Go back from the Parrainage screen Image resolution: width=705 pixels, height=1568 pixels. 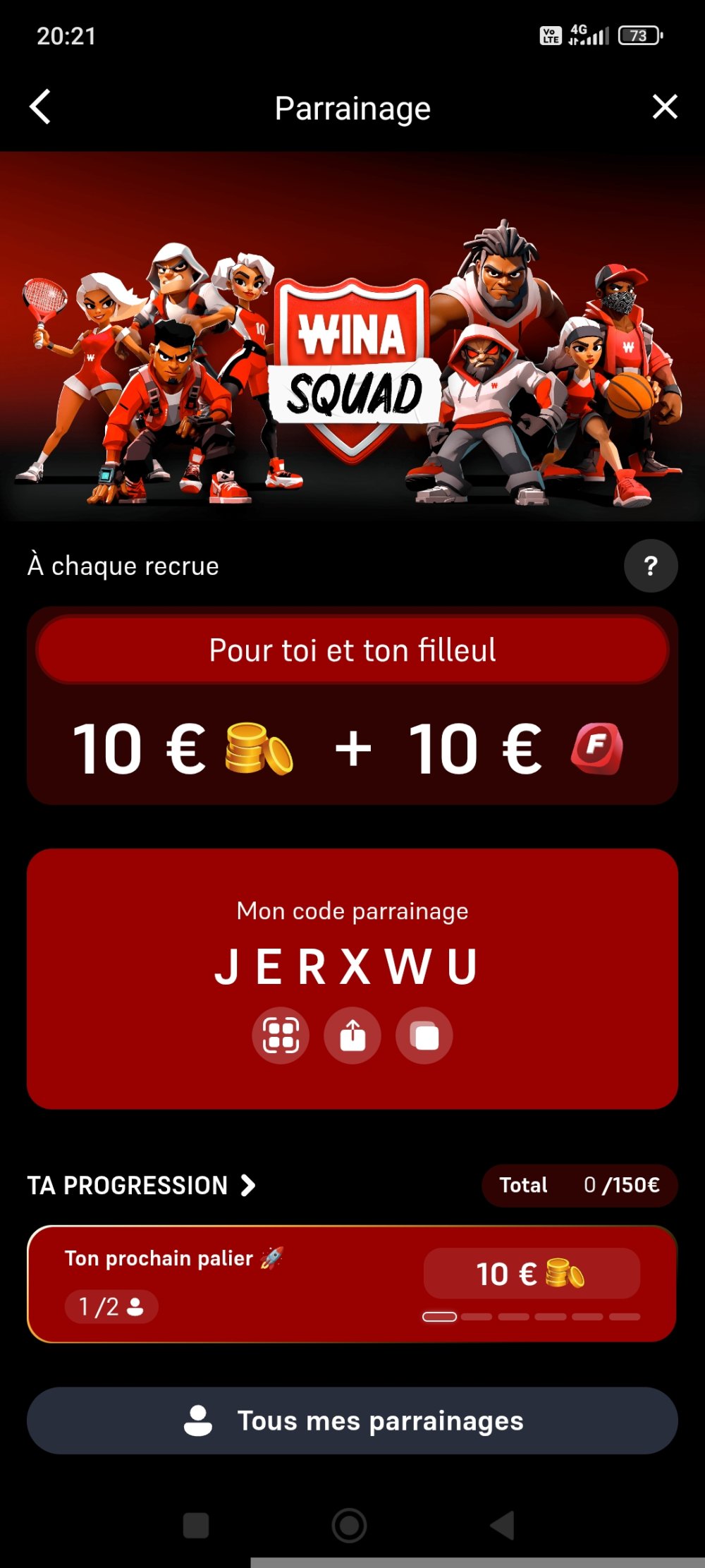pos(40,107)
